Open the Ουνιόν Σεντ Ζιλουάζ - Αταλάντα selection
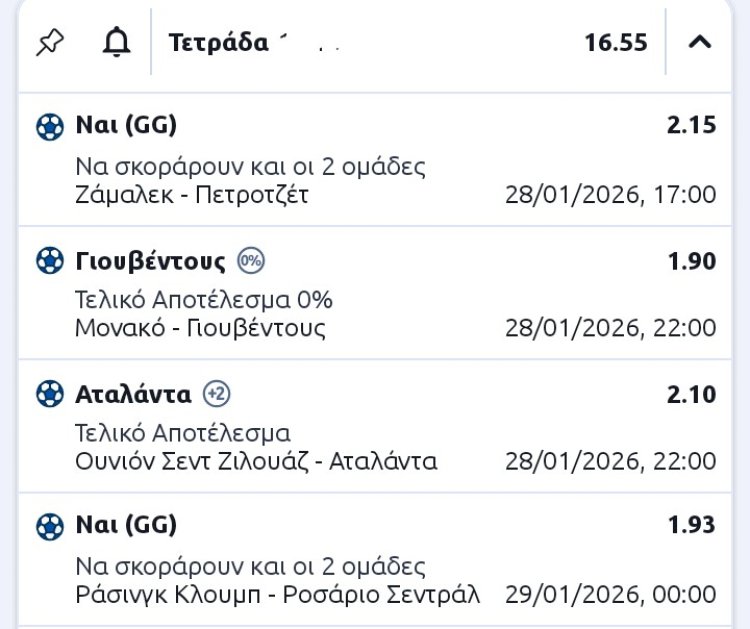 [256, 461]
